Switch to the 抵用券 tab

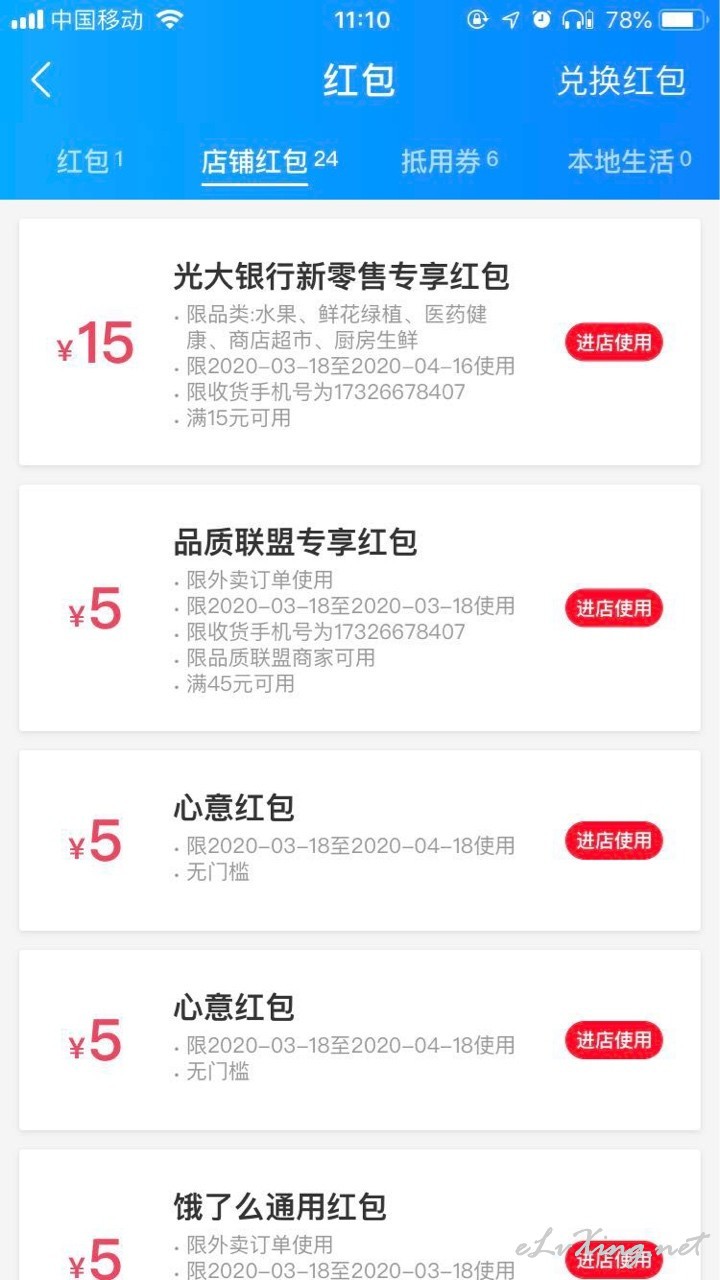(450, 161)
